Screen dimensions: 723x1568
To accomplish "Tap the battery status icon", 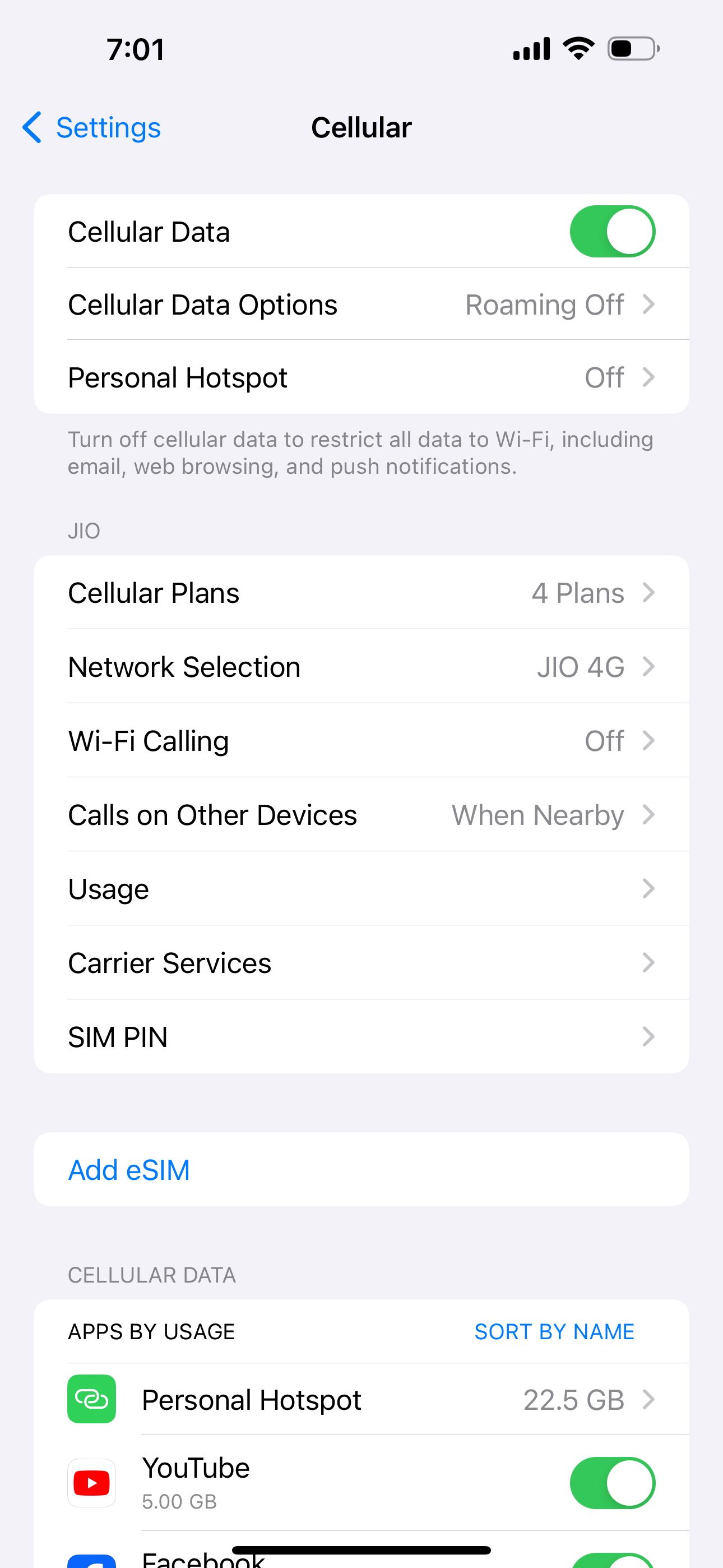I will [631, 48].
